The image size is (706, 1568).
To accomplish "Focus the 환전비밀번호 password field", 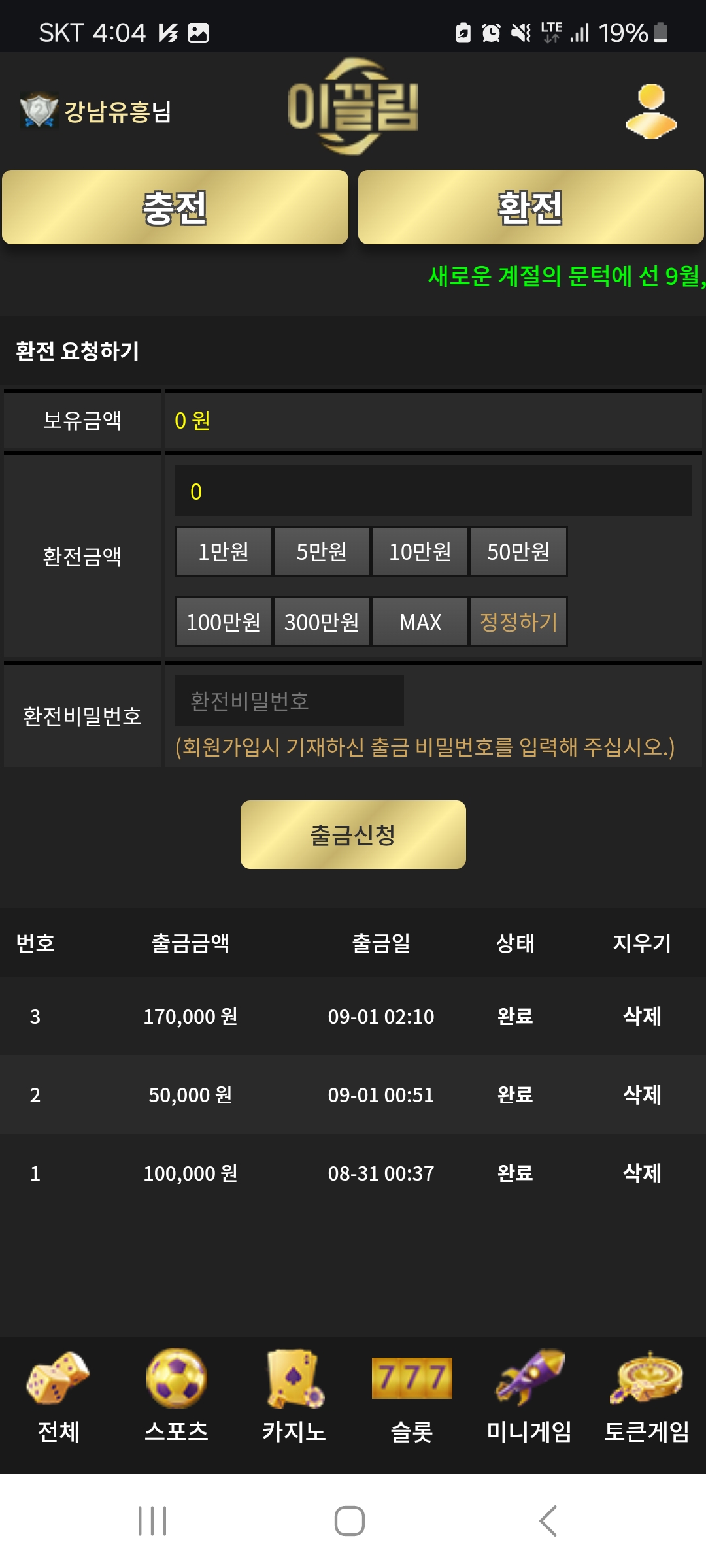I will click(289, 701).
